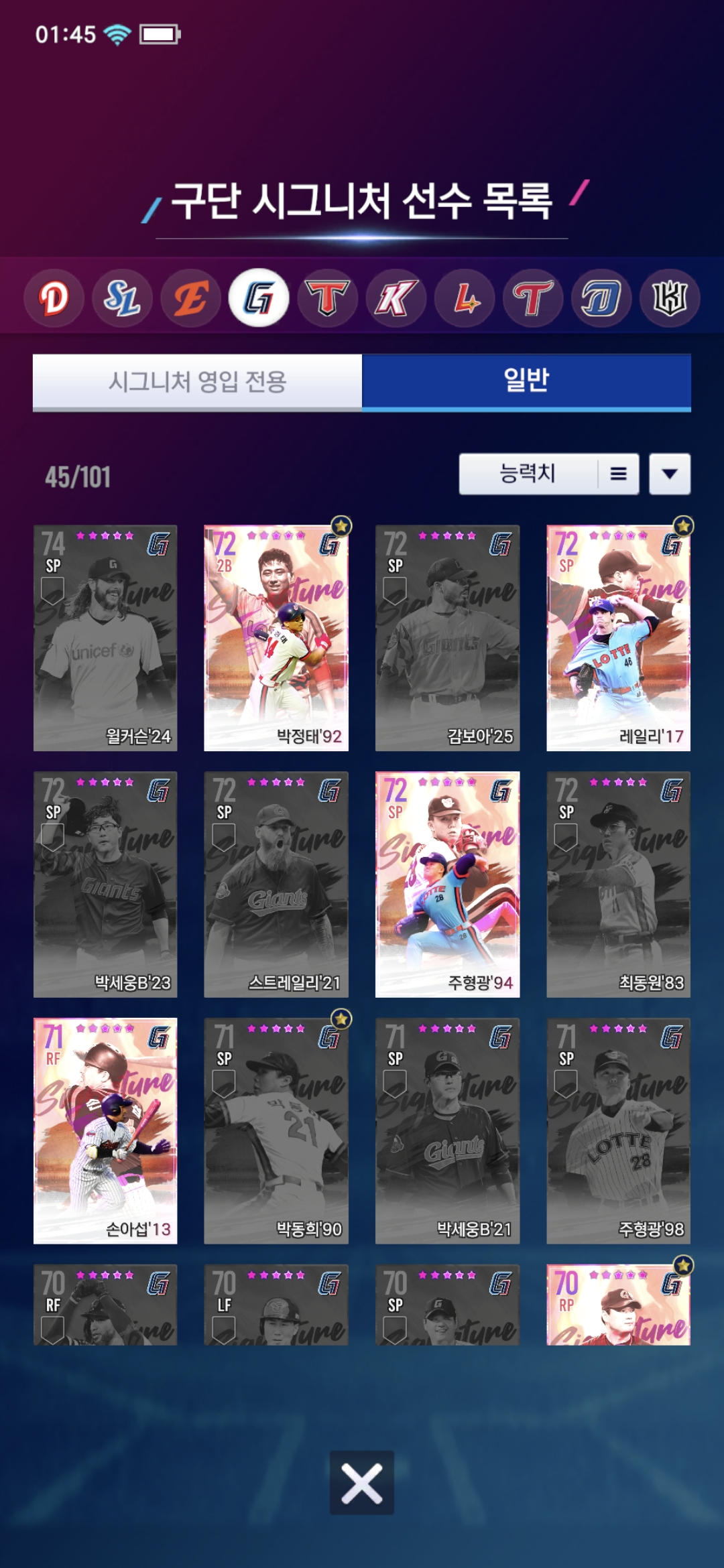Screen dimensions: 724x1568
Task: View player card 박동희'90
Action: tap(276, 1131)
